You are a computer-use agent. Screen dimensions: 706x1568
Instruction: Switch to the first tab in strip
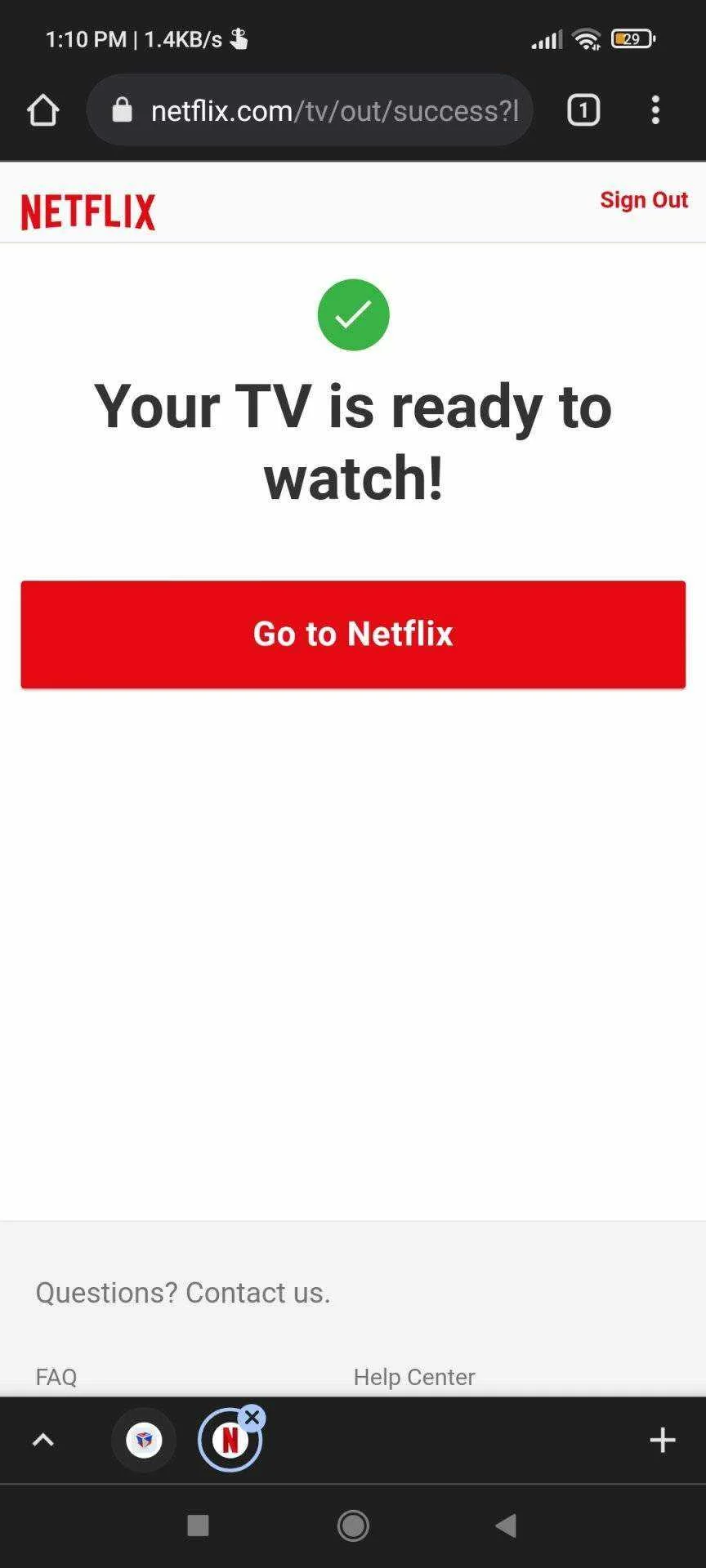coord(144,1440)
